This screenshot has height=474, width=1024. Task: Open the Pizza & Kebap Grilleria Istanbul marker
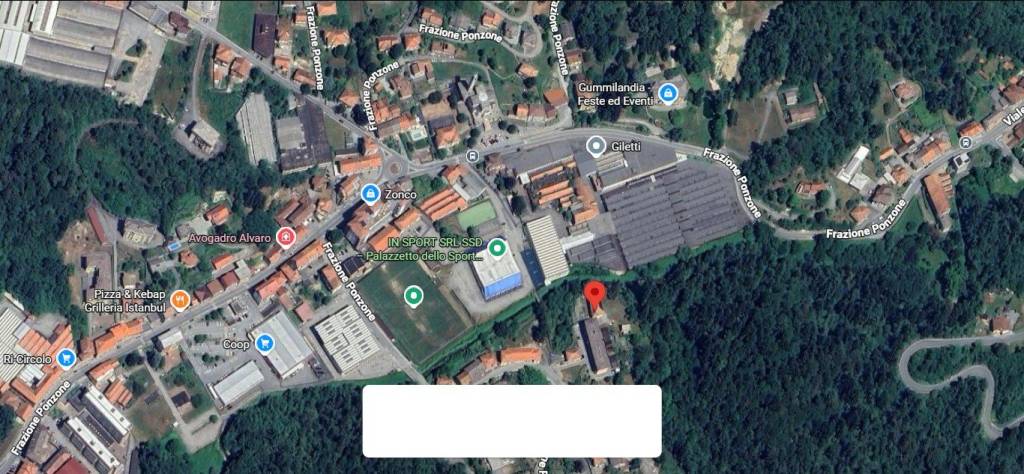[180, 298]
